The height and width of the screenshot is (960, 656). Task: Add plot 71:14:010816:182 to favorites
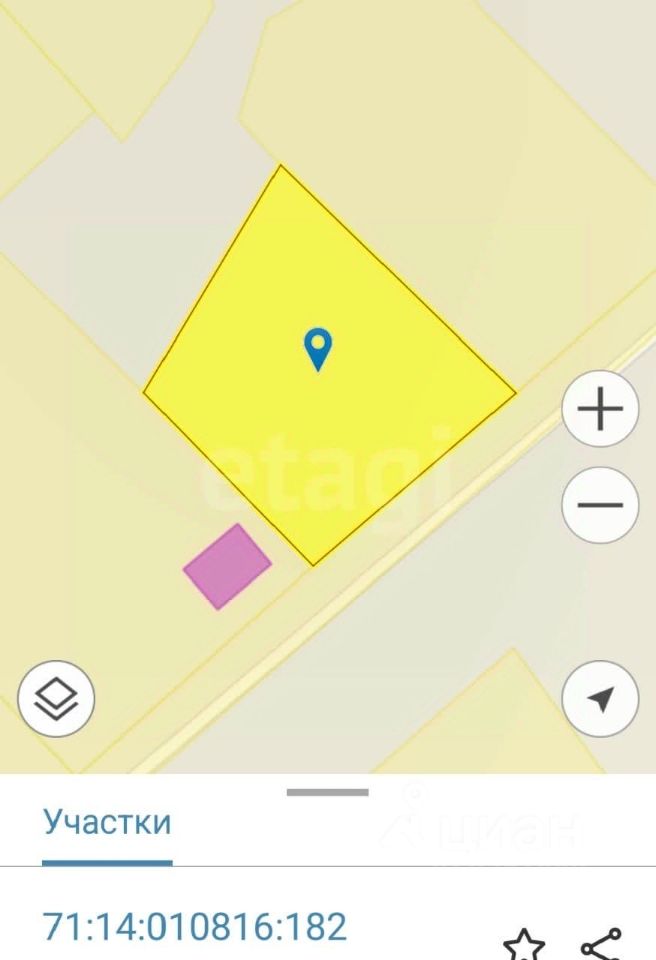click(x=524, y=945)
